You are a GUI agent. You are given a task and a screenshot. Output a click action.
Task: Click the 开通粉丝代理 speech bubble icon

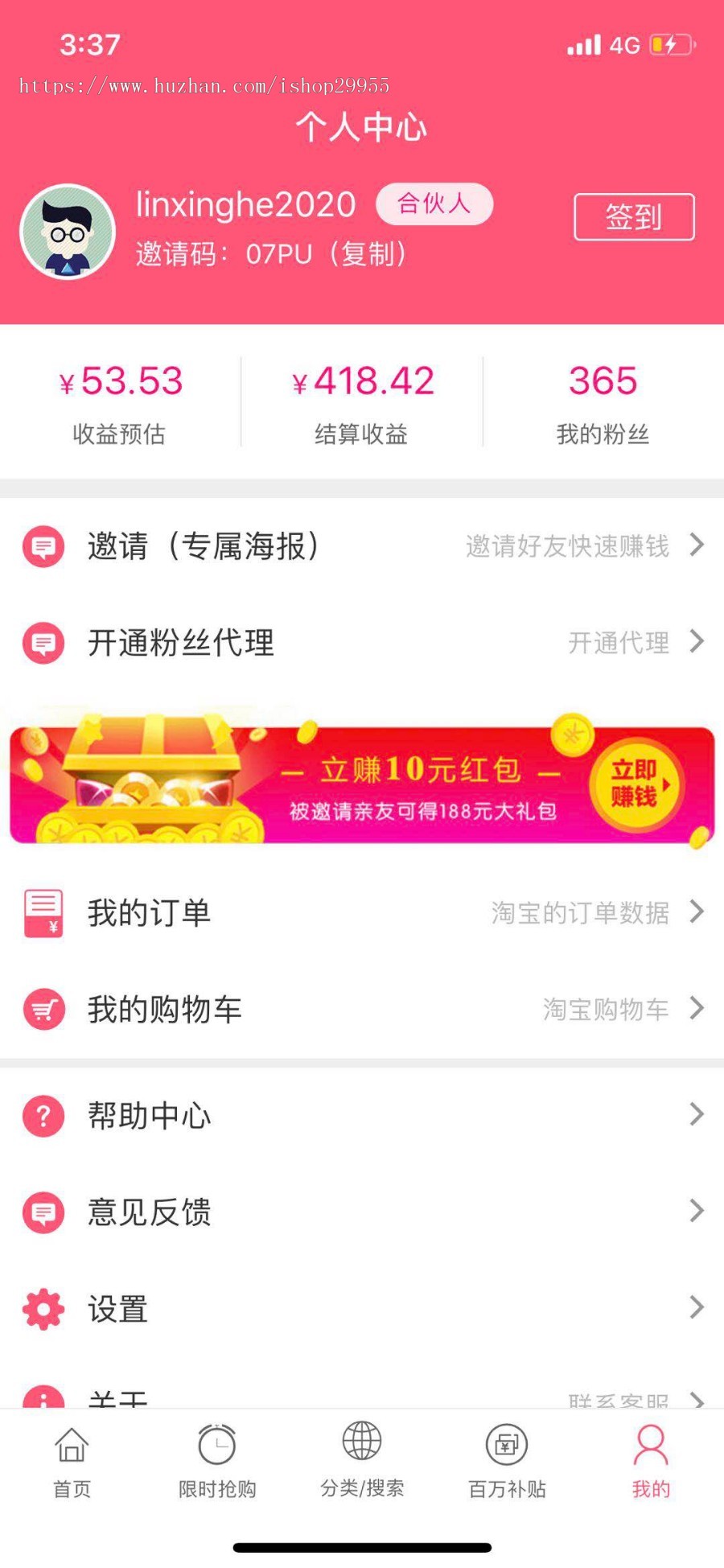(x=43, y=642)
